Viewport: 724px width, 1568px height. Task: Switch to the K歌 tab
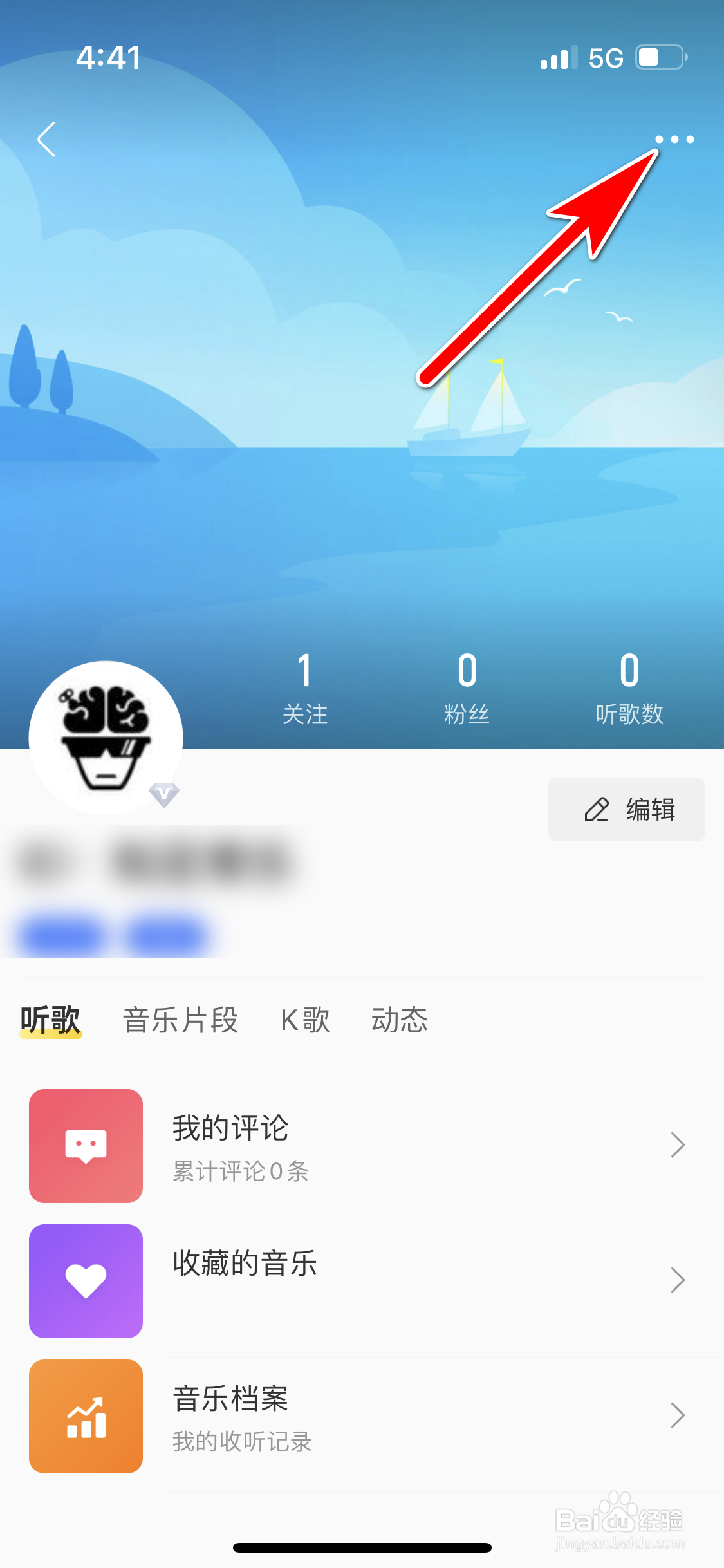pyautogui.click(x=304, y=1020)
